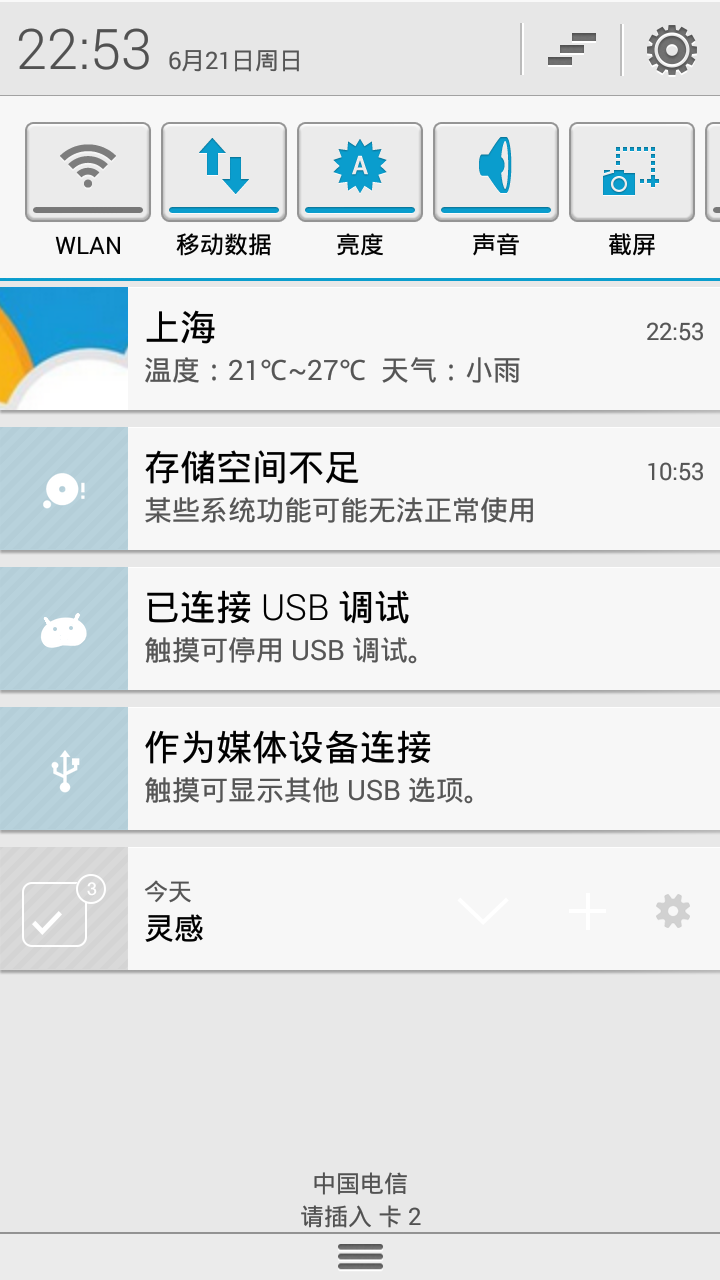Viewport: 720px width, 1280px height.
Task: Switch brightness mode (亮度)
Action: (360, 171)
